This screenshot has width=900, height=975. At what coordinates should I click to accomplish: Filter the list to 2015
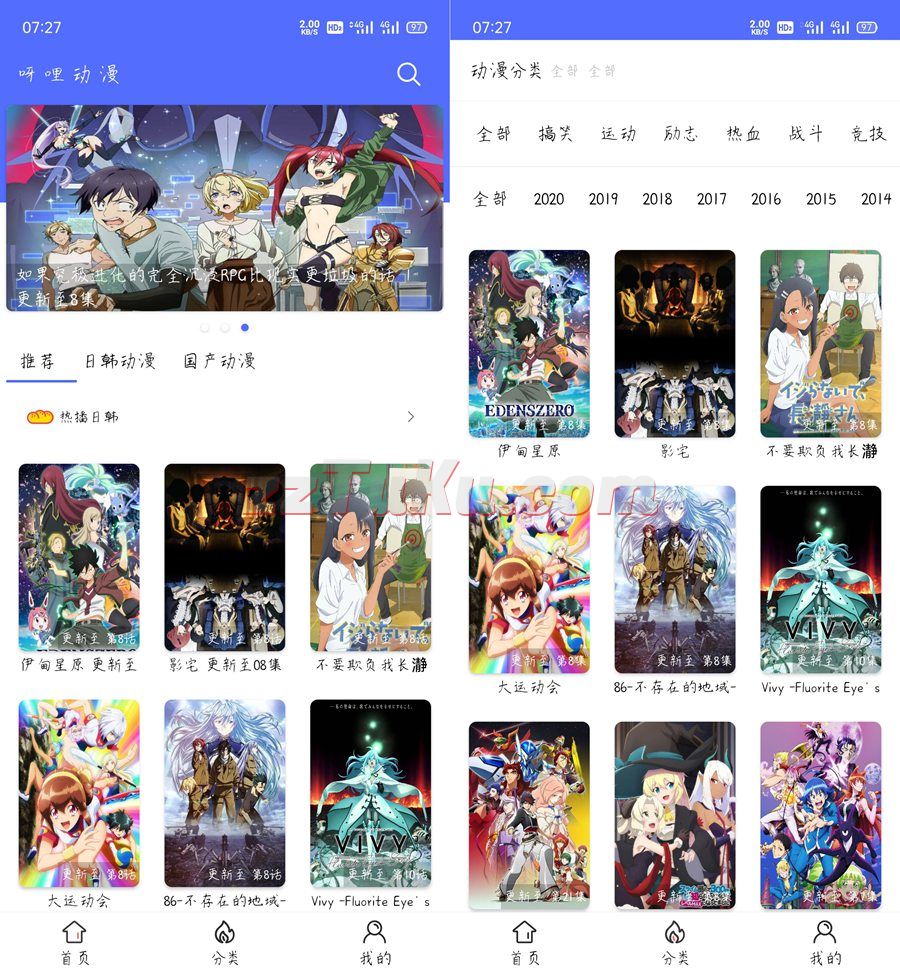[821, 199]
